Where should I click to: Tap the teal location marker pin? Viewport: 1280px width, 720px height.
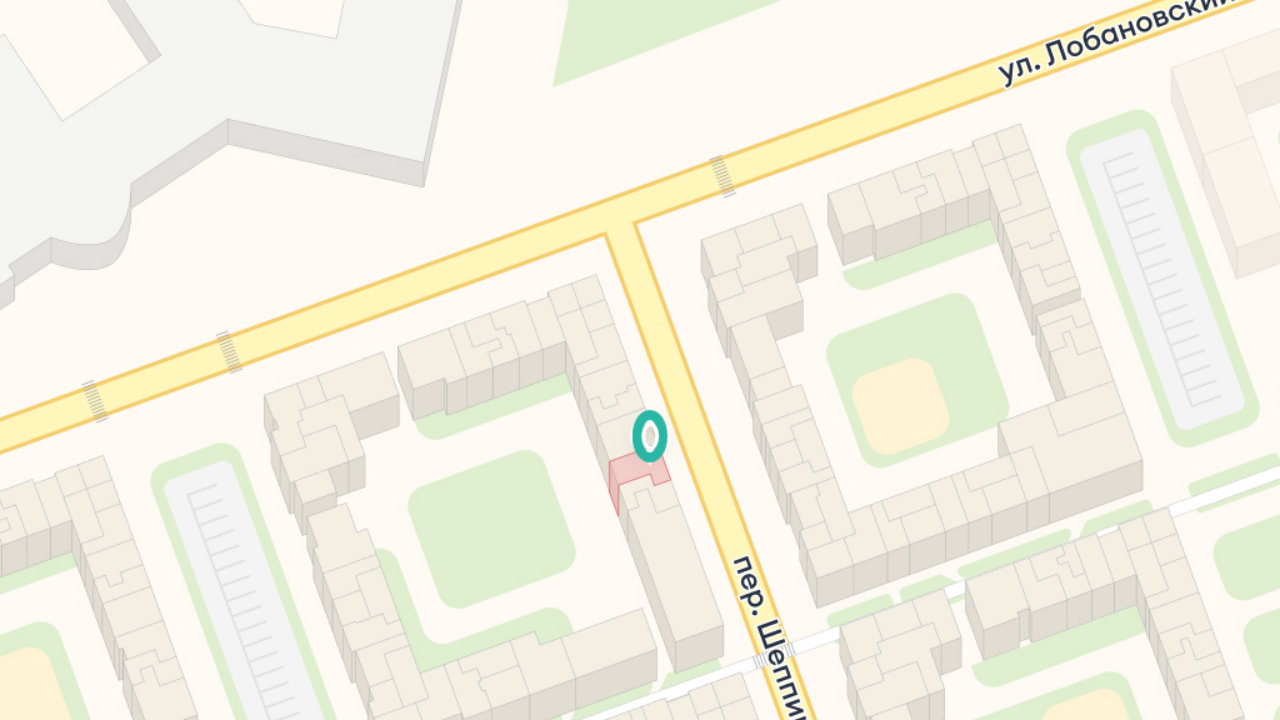650,437
